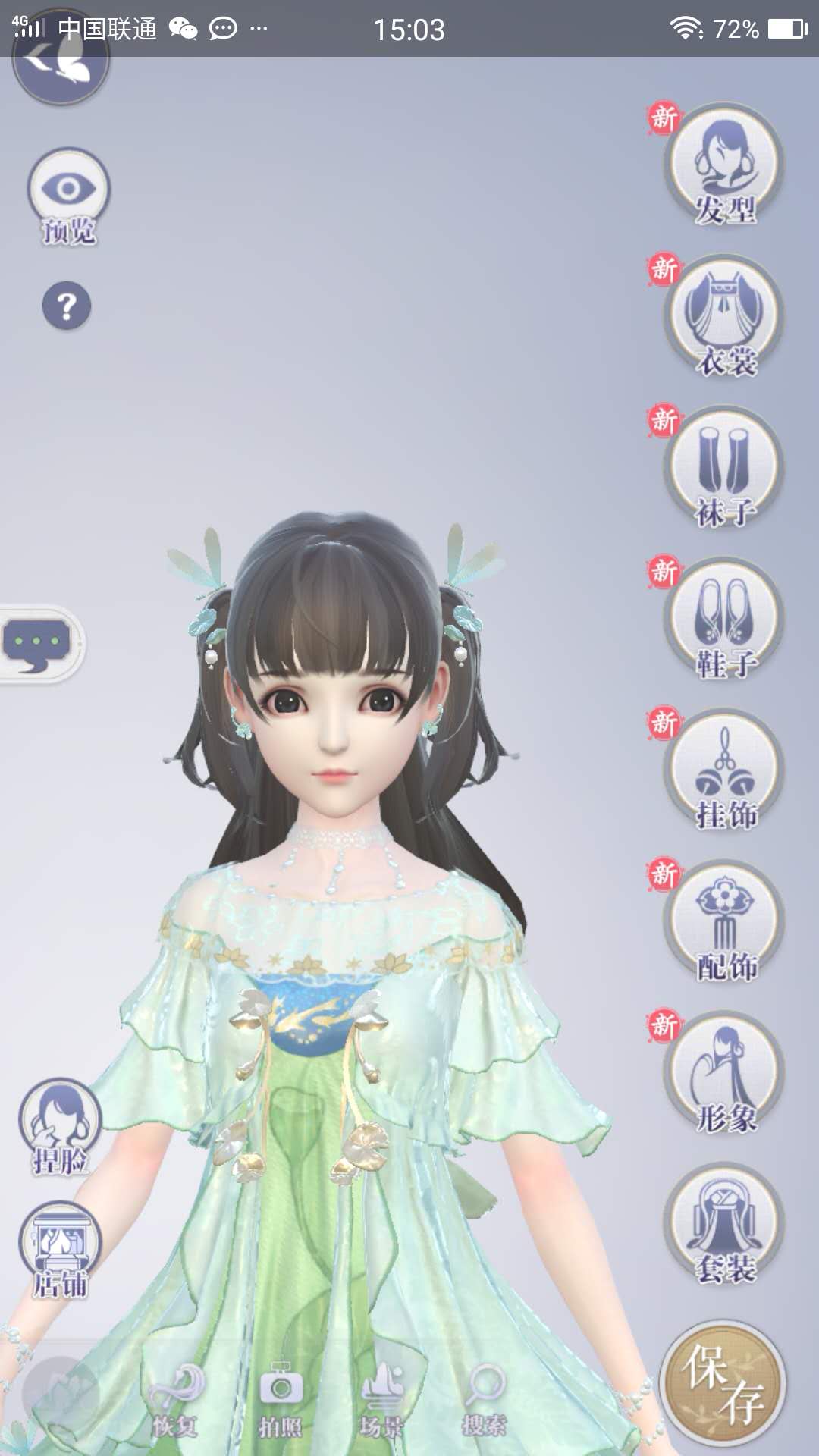This screenshot has height=1456, width=819.
Task: Open the 搜索 search tool
Action: pos(484,1401)
